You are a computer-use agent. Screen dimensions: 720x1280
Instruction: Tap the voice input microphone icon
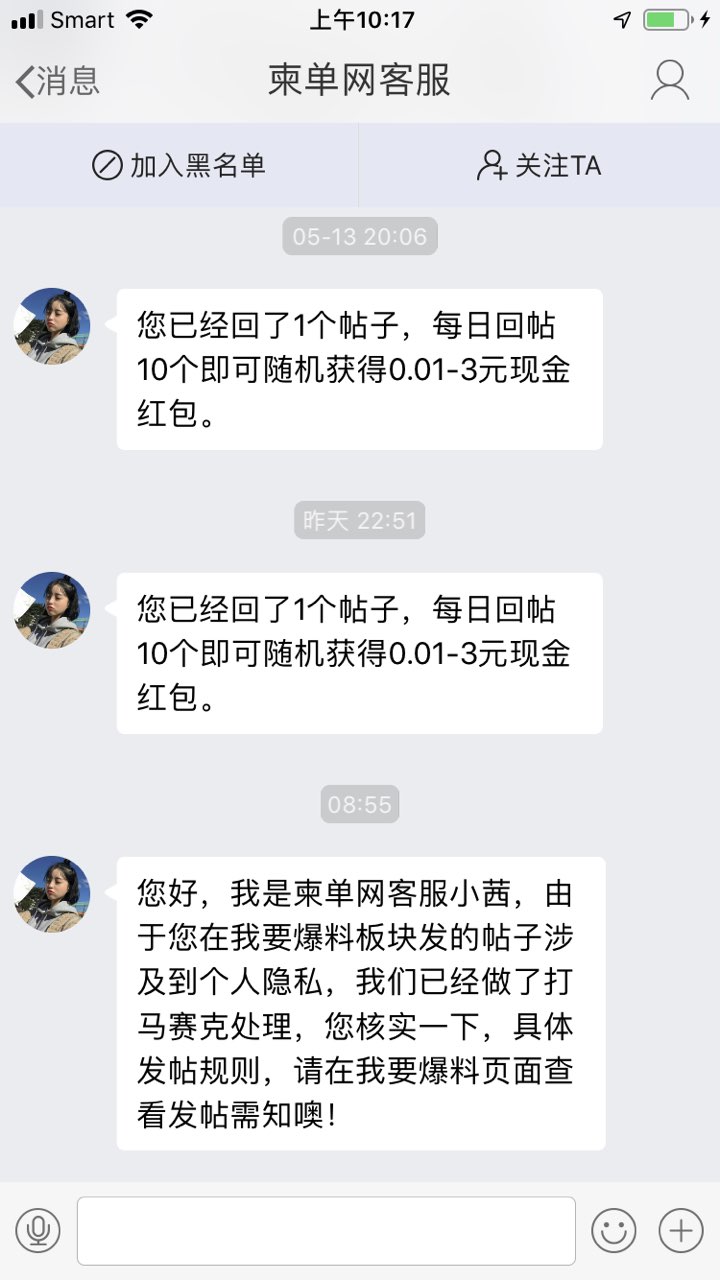point(38,1230)
